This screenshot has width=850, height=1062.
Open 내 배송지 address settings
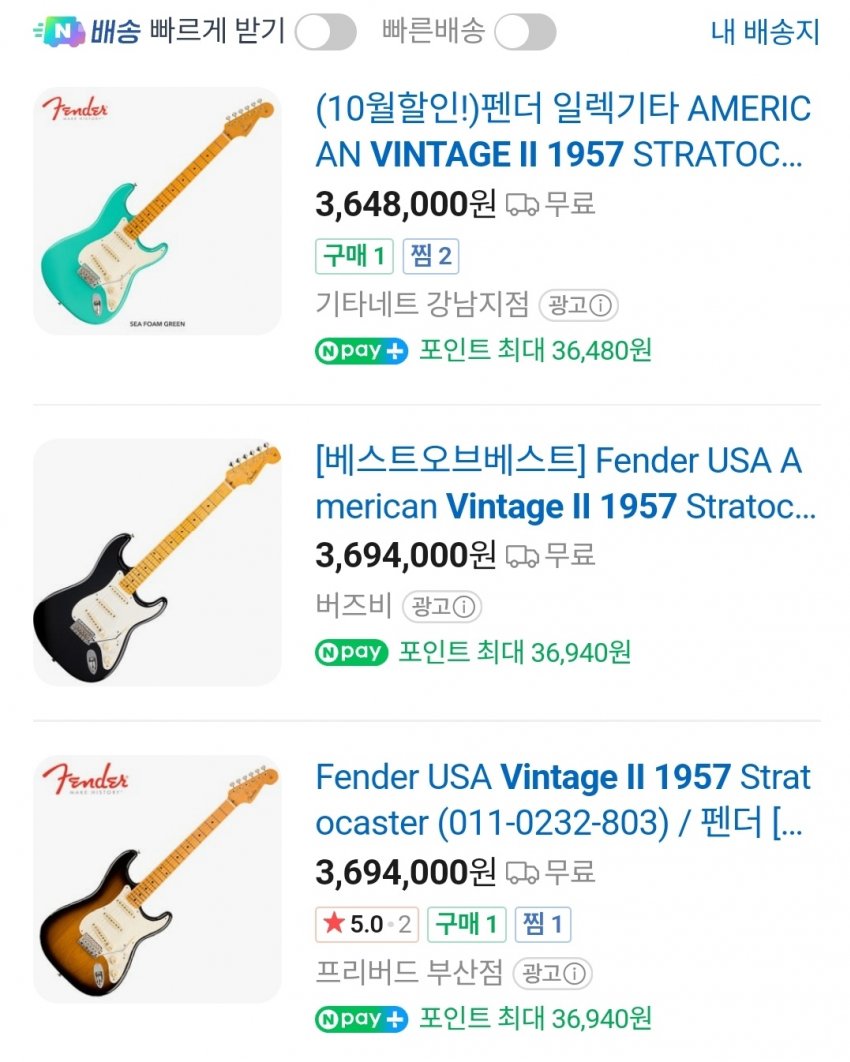pos(765,32)
